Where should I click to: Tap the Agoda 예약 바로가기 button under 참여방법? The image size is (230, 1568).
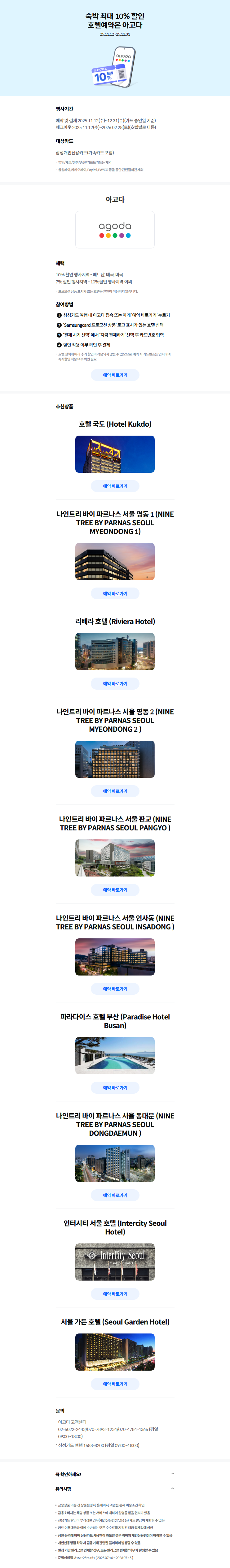point(115,375)
